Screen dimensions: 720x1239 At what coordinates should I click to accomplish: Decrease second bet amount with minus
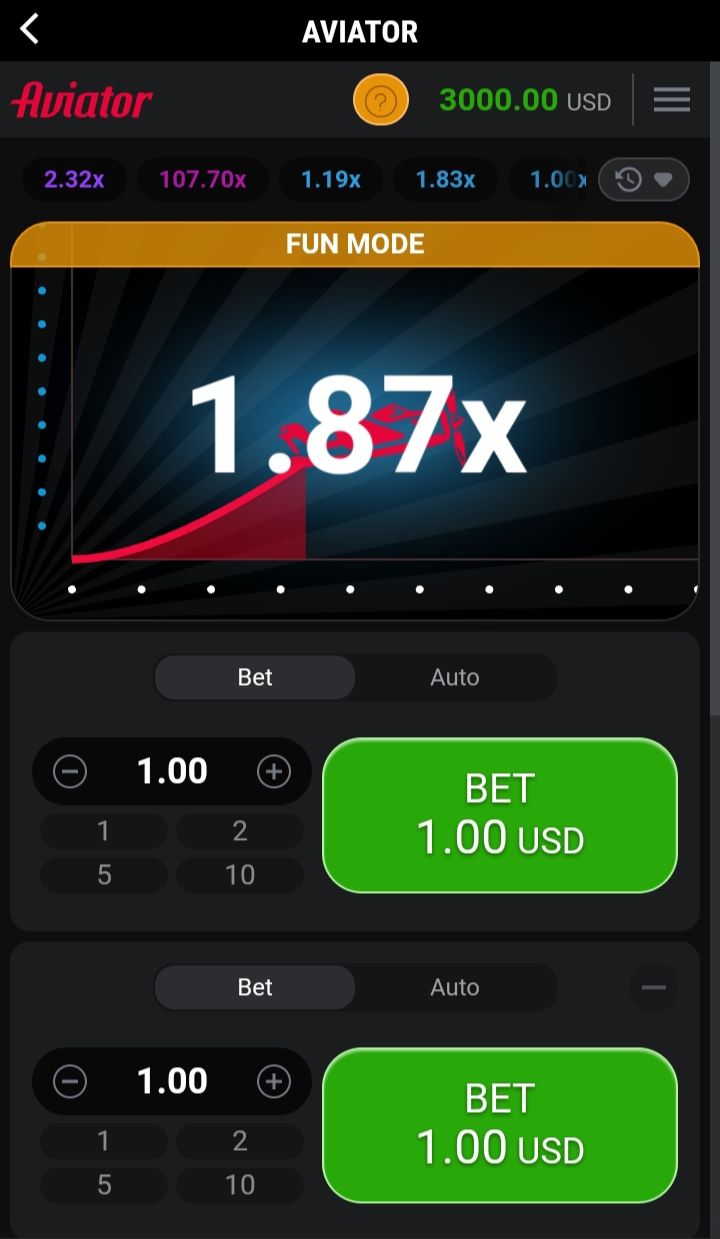tap(70, 1081)
